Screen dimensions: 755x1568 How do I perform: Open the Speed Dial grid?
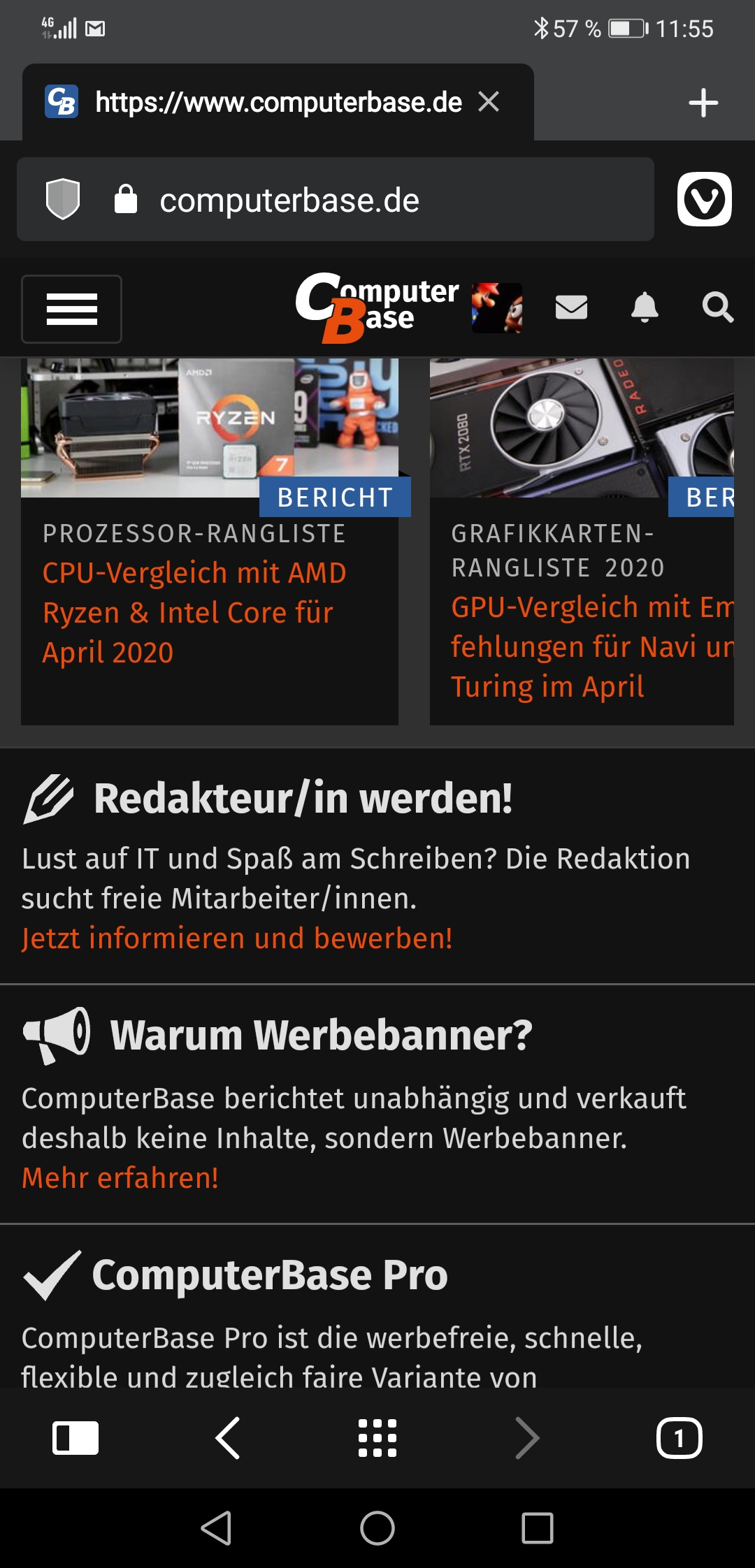377,1438
